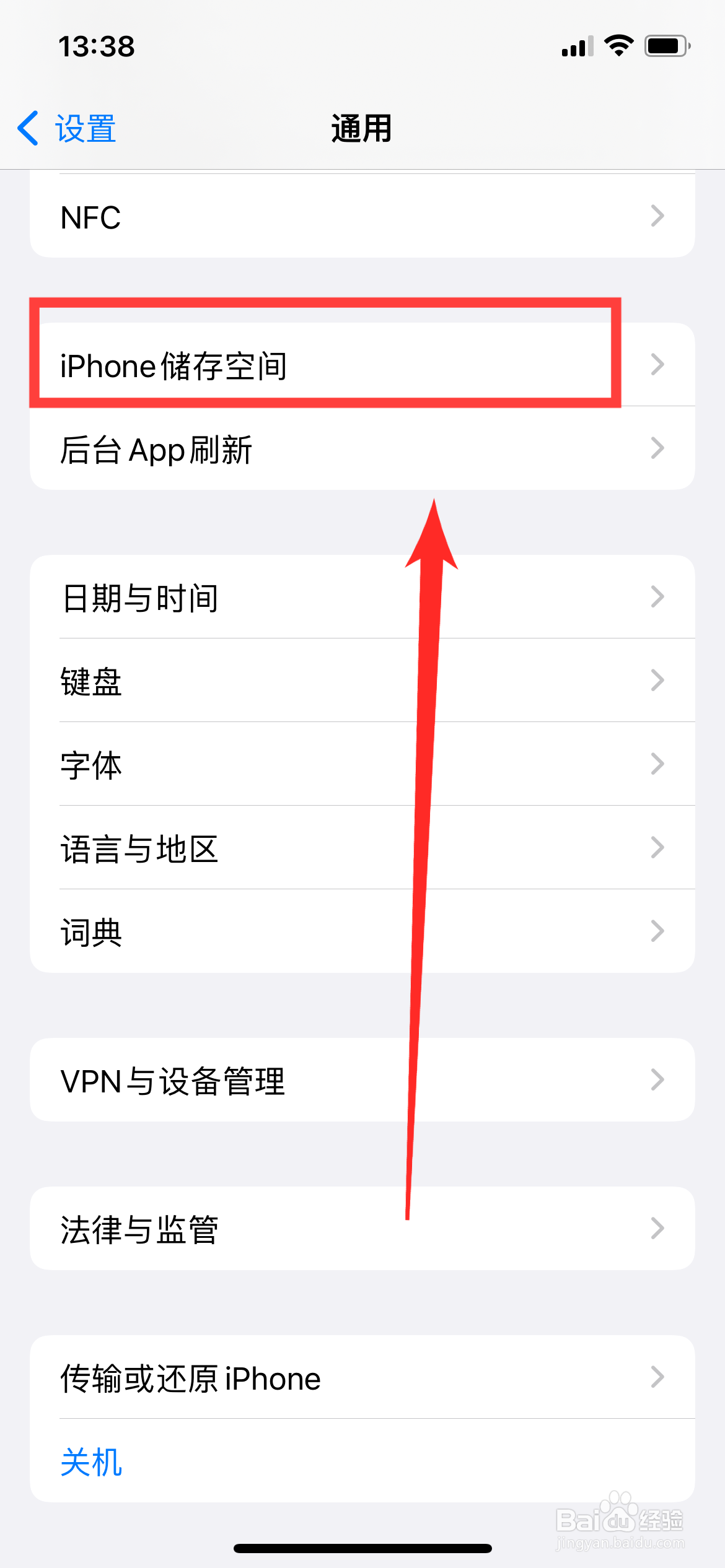Image resolution: width=725 pixels, height=1568 pixels.
Task: Tap 关机 to shut down
Action: (x=90, y=1463)
